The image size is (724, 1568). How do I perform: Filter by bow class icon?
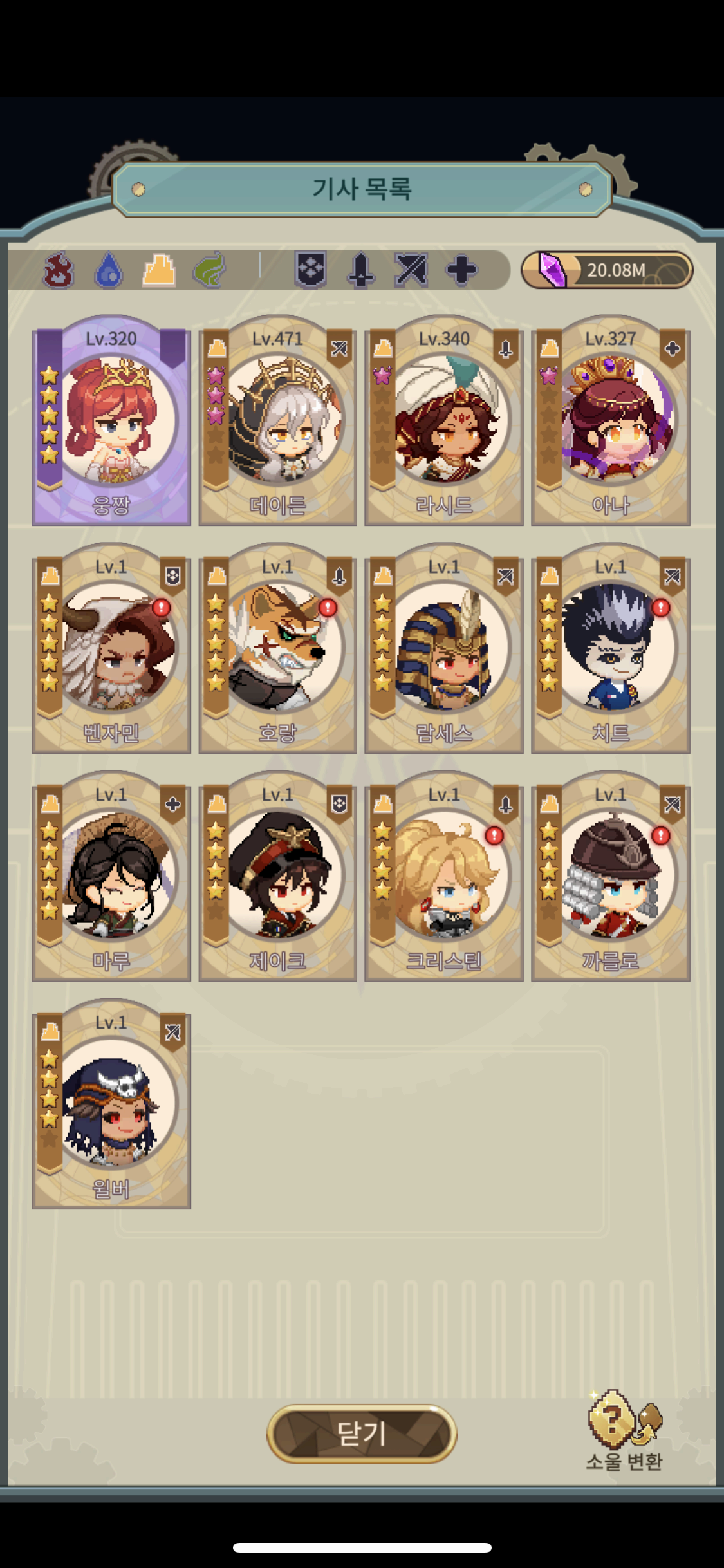coord(411,270)
